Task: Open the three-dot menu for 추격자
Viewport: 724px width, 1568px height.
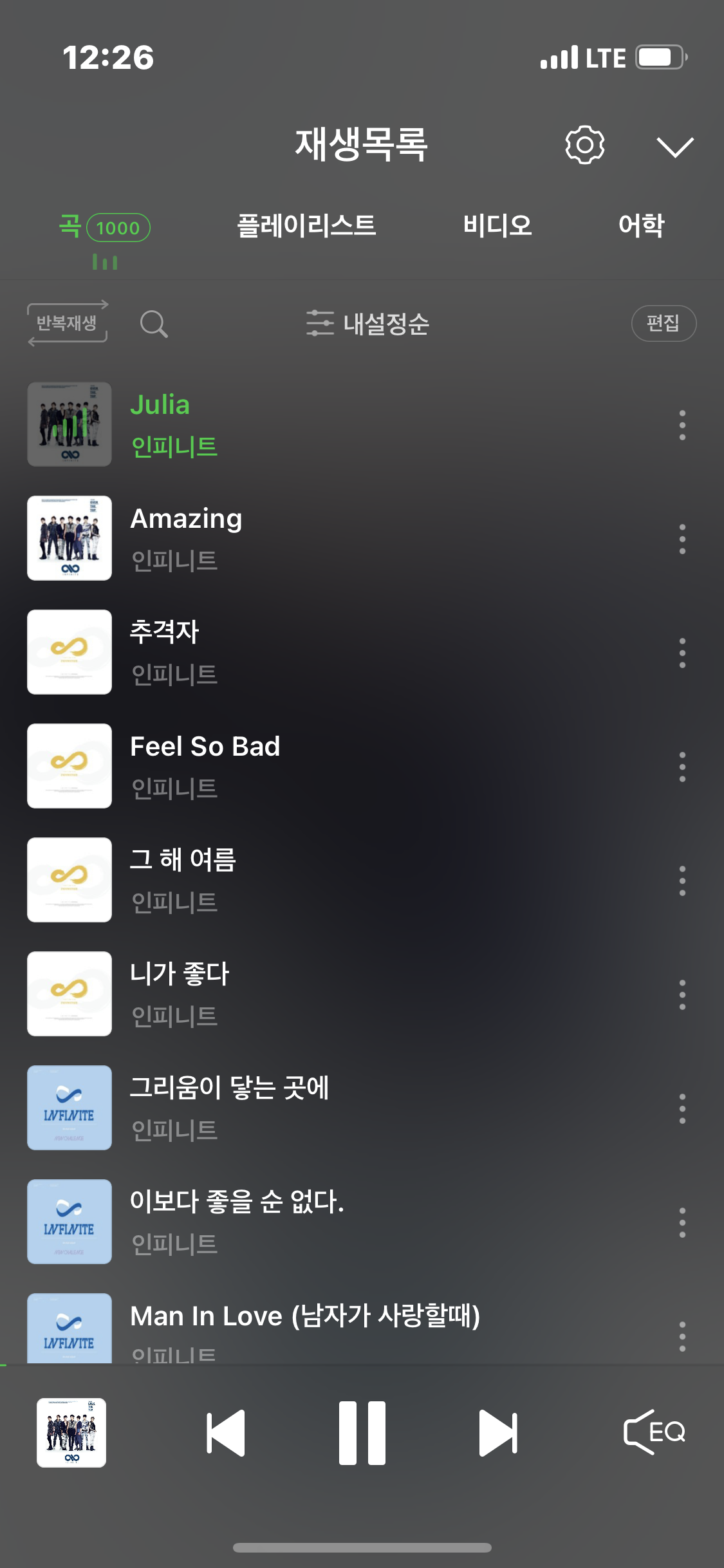Action: pos(682,652)
